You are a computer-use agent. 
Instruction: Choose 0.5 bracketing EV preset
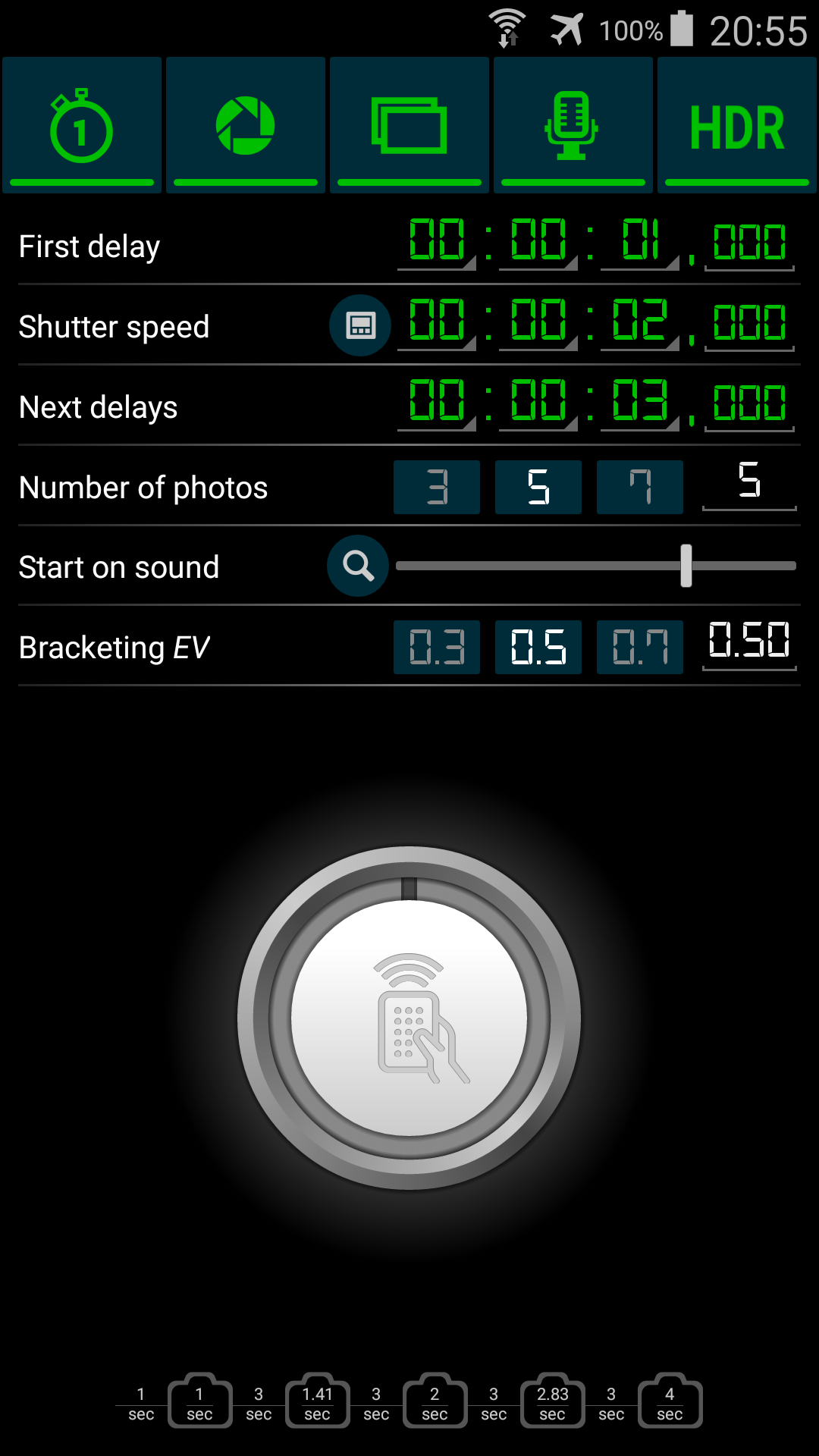[x=538, y=648]
